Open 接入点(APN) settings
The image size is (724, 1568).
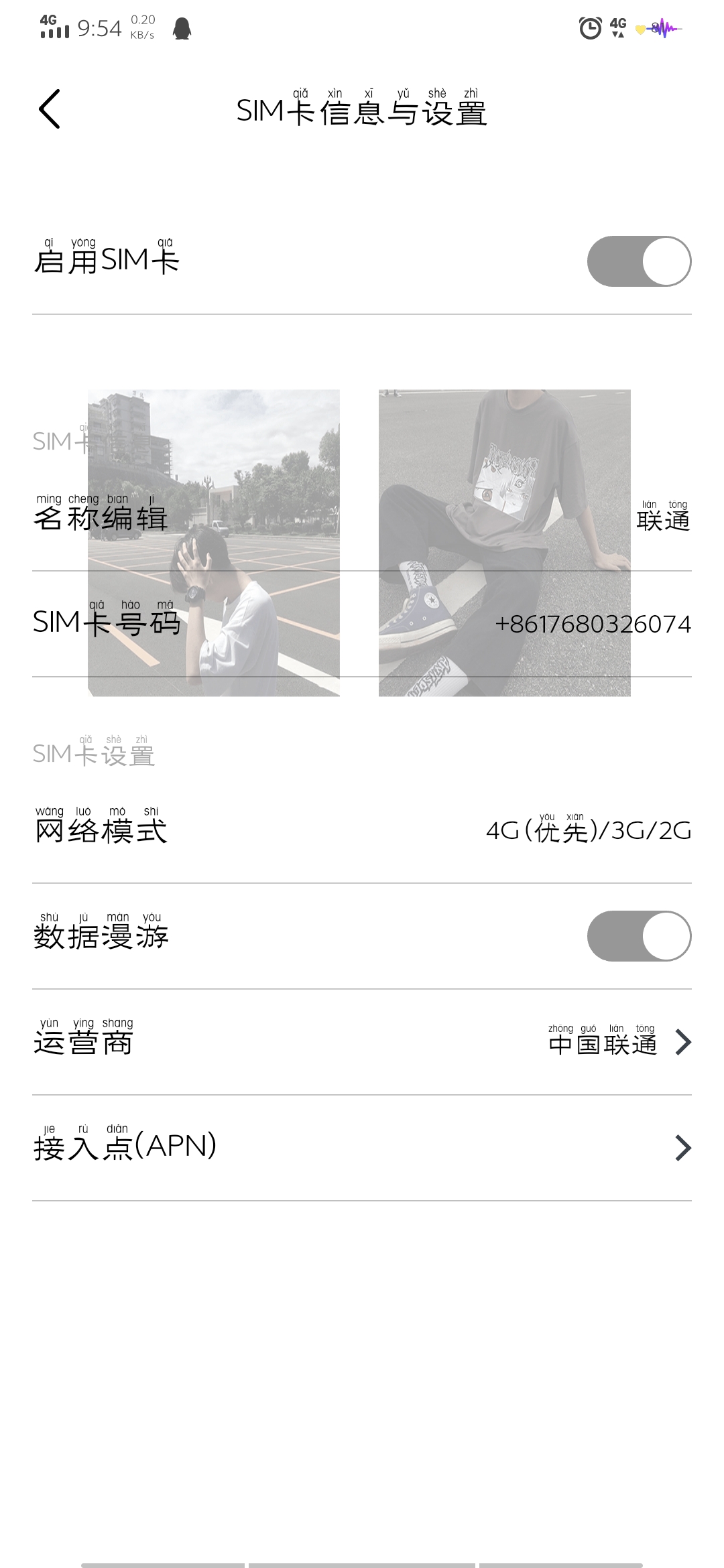pos(362,1148)
